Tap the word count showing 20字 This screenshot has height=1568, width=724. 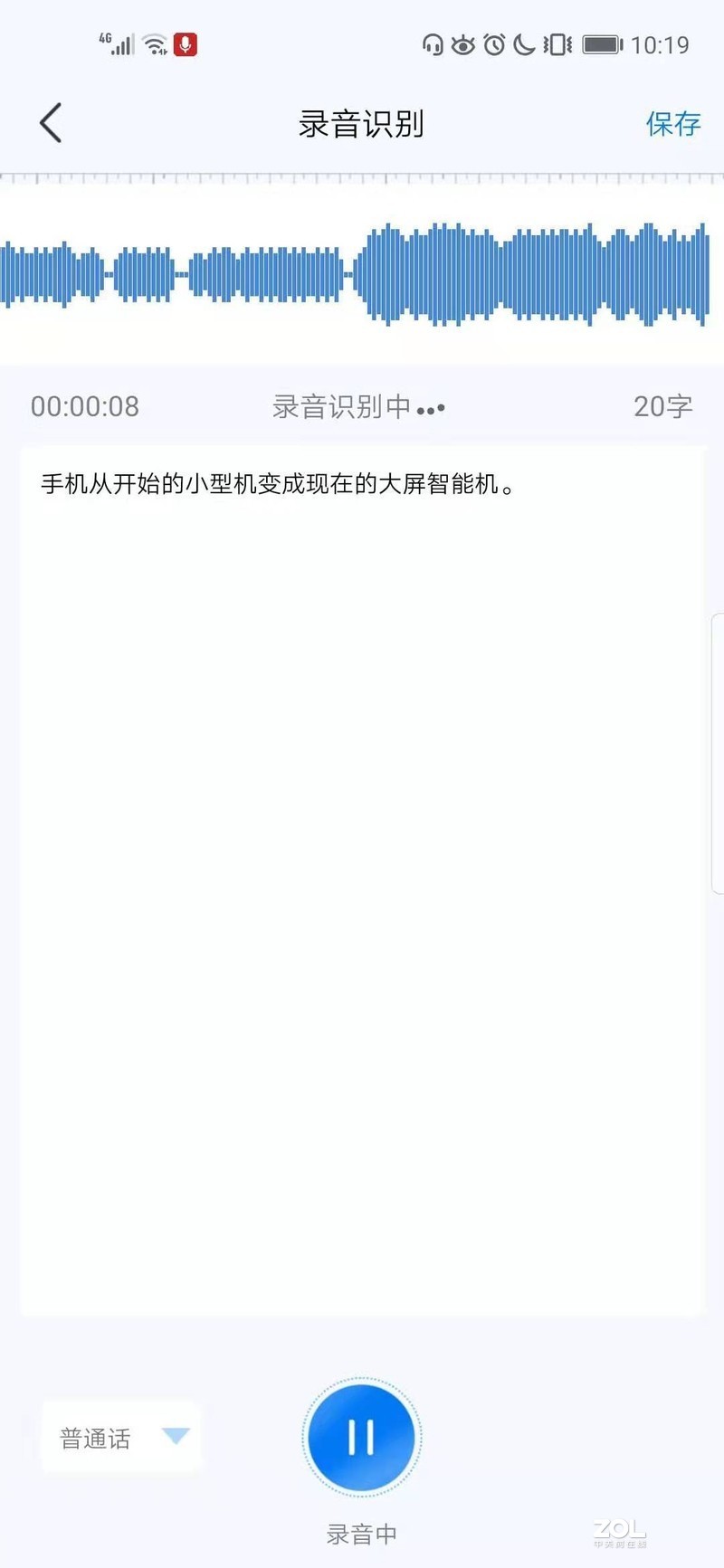pos(662,406)
